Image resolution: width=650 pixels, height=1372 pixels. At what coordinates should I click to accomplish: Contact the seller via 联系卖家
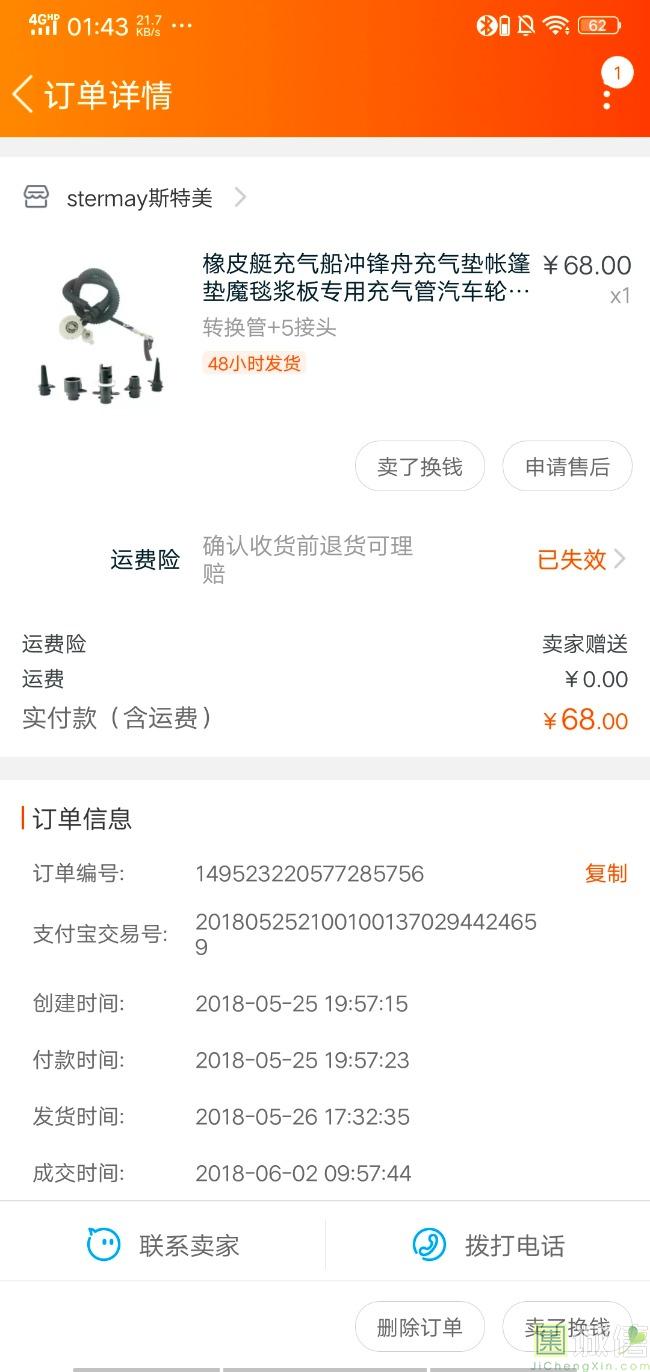coord(163,1245)
